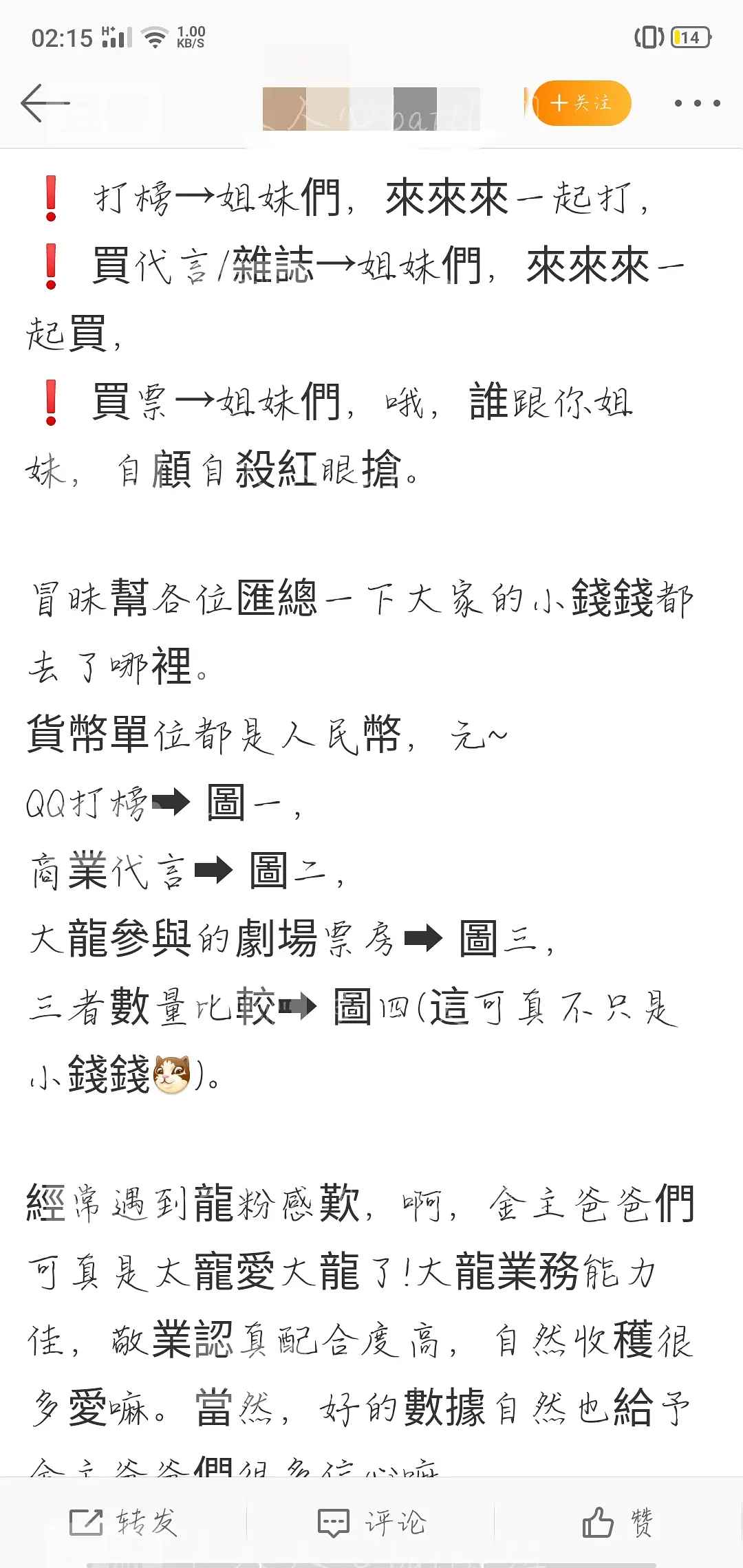The width and height of the screenshot is (743, 1568).
Task: Go back using the top-left arrow
Action: (45, 103)
